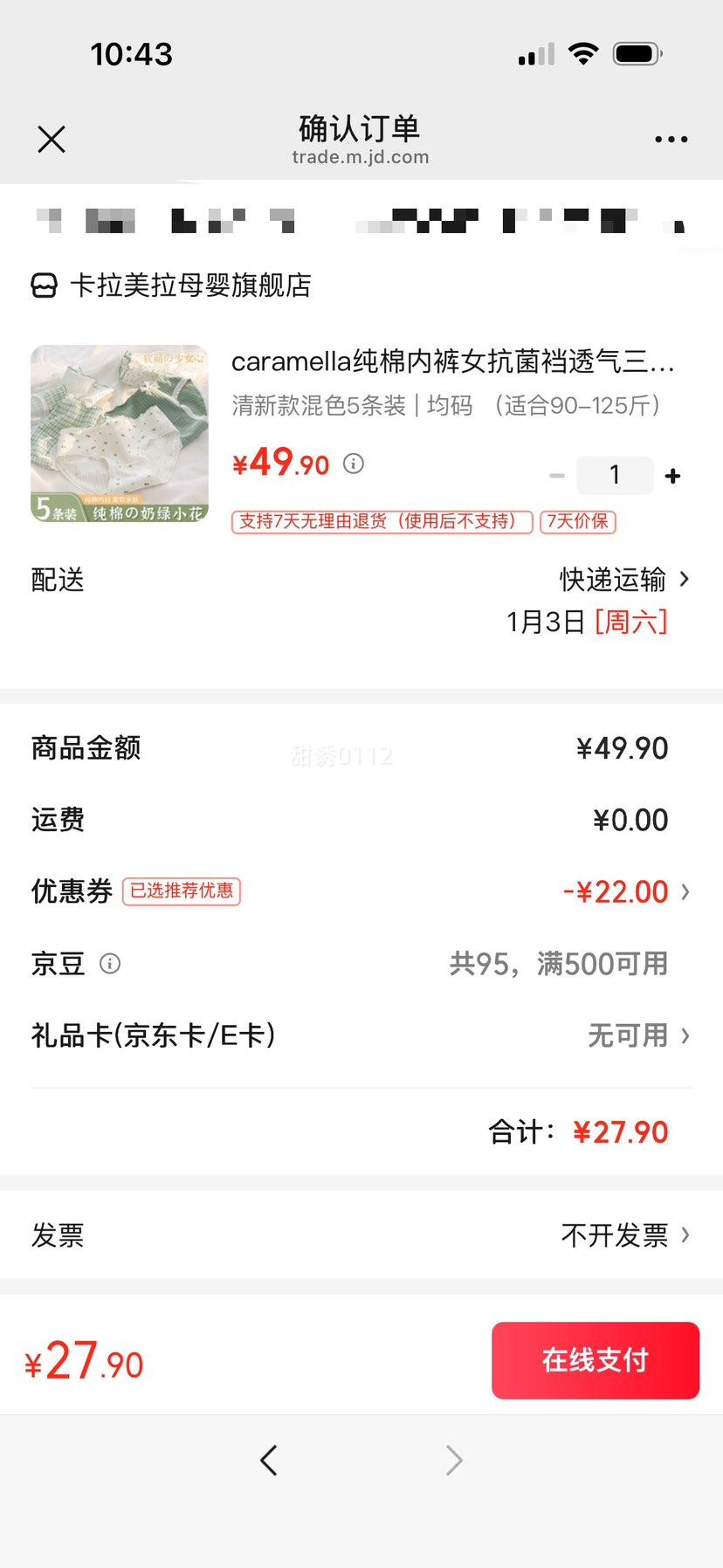The width and height of the screenshot is (723, 1568).
Task: Tap the 已选推荐优惠 coupon tag
Action: pyautogui.click(x=182, y=891)
